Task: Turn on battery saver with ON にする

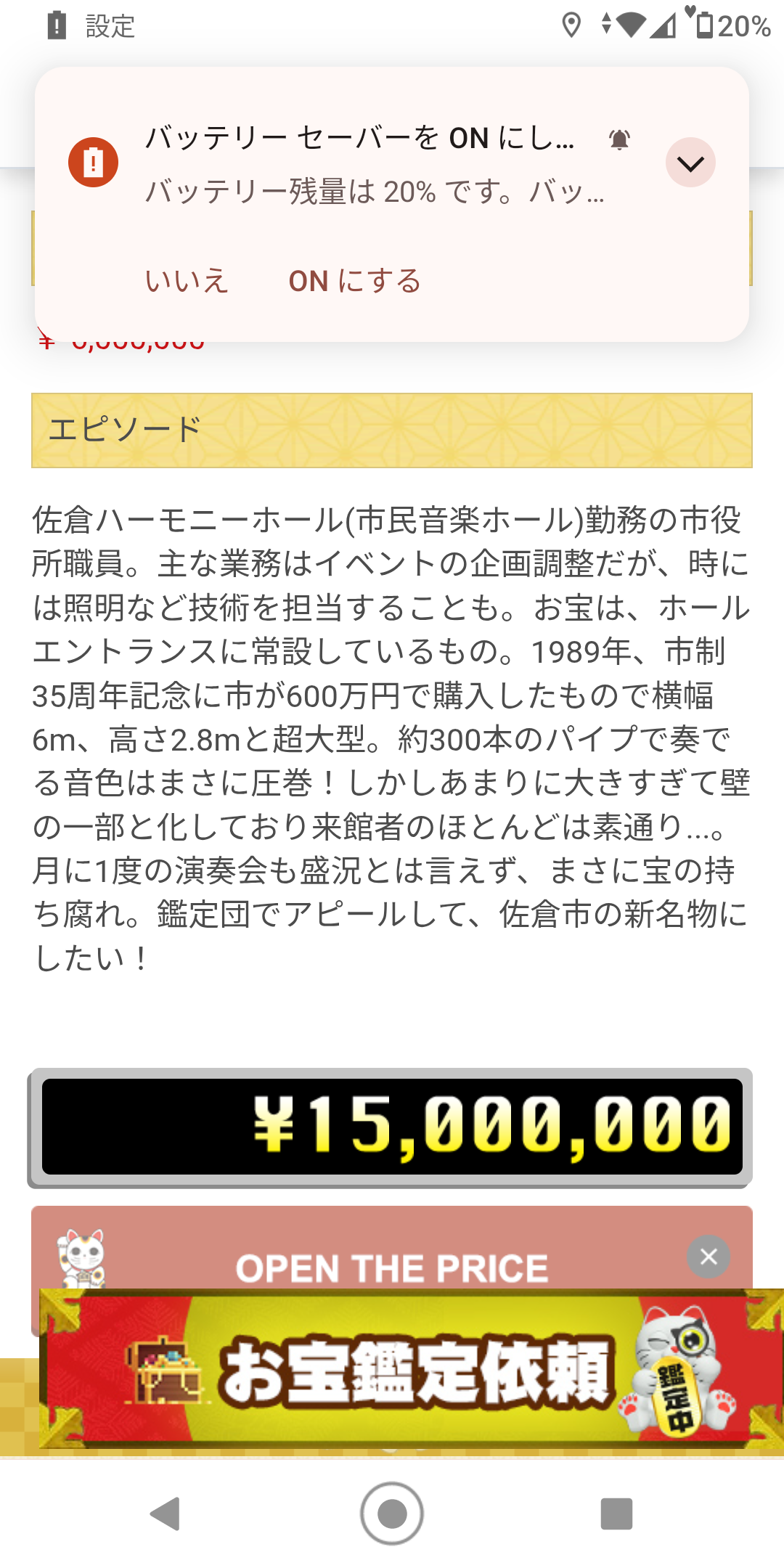Action: click(x=355, y=281)
